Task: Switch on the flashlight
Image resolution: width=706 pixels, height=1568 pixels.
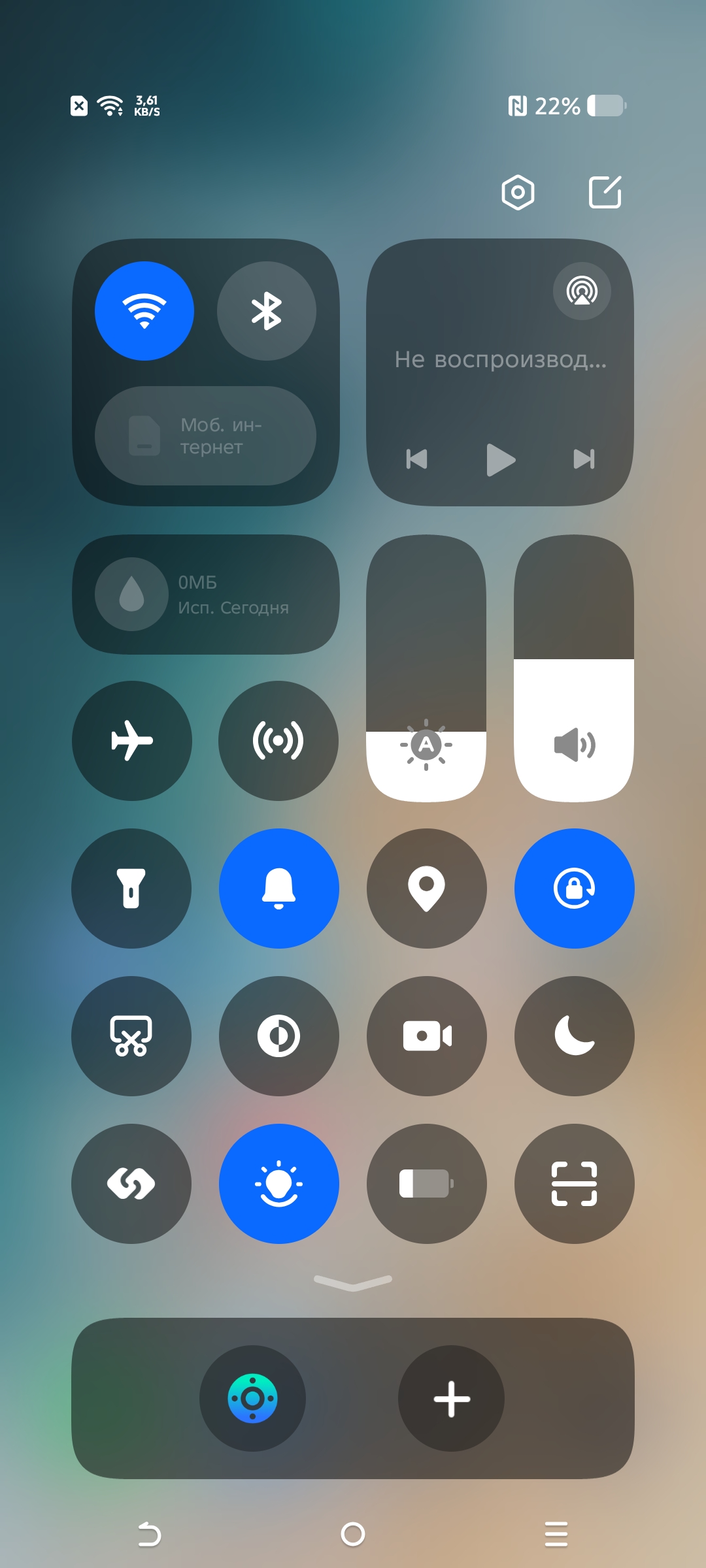Action: point(131,889)
